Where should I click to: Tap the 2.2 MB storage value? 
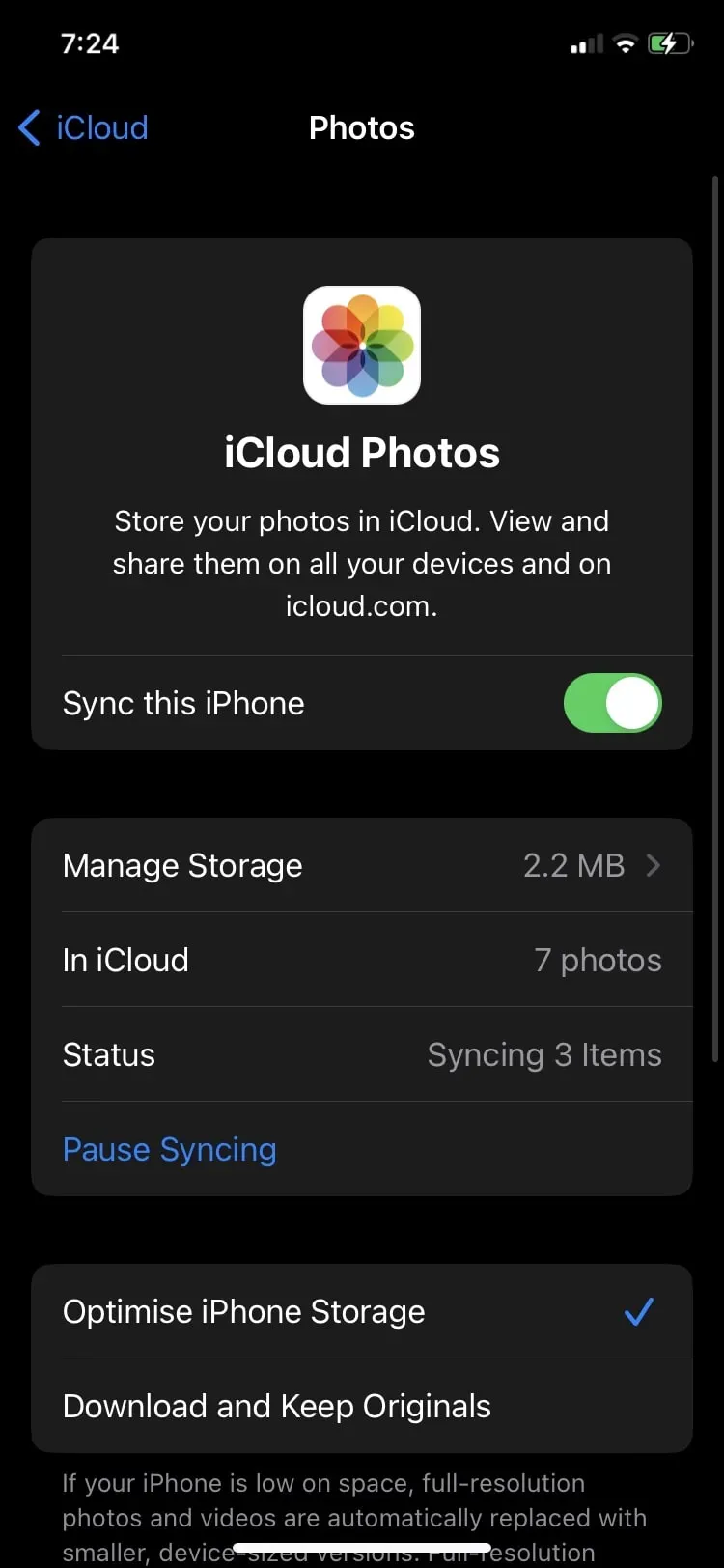[573, 865]
